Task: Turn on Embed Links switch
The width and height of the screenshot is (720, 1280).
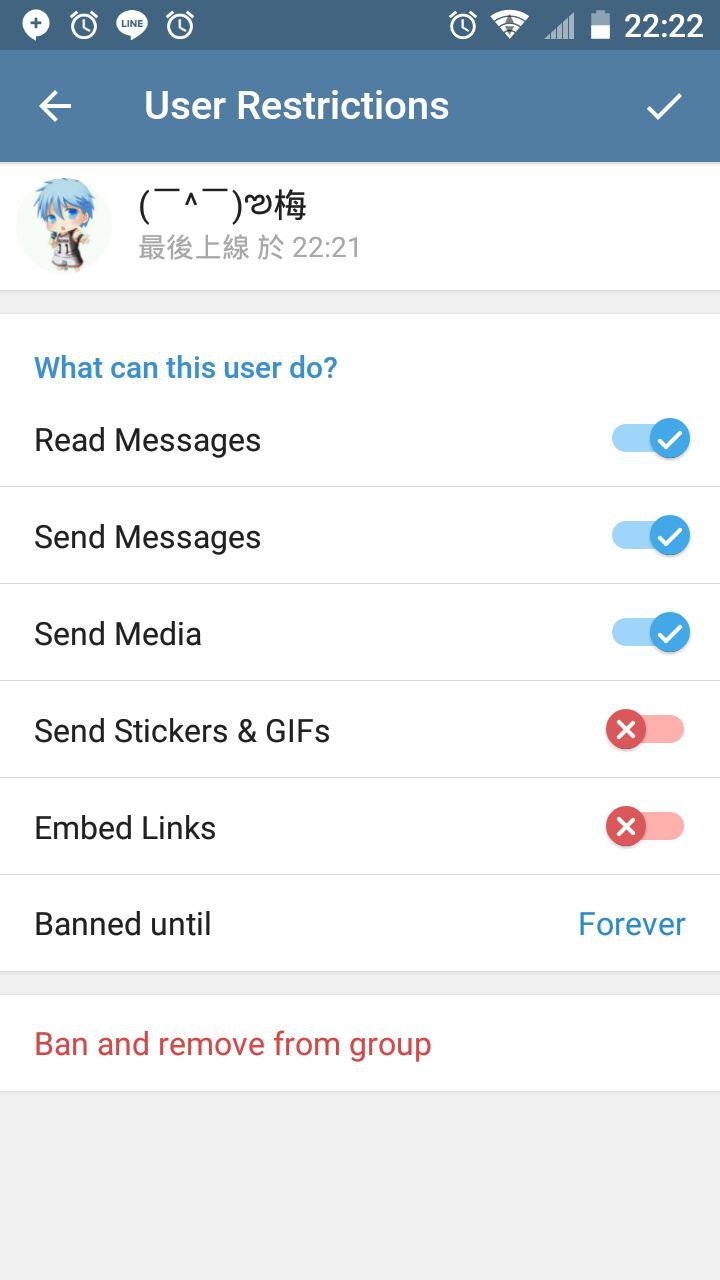Action: tap(645, 827)
